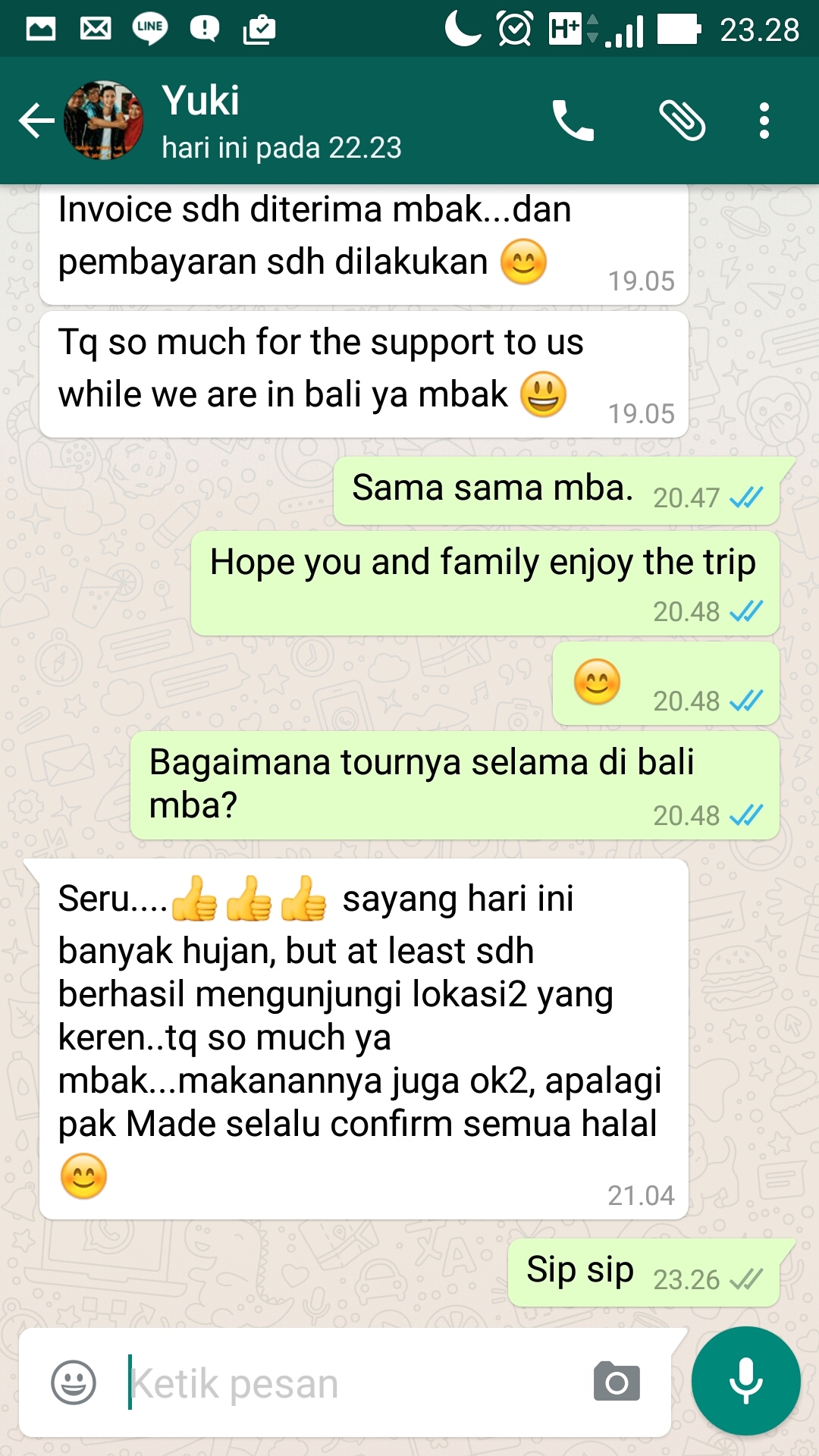Open the emoji picker in message bar
This screenshot has height=1456, width=819.
(74, 1382)
